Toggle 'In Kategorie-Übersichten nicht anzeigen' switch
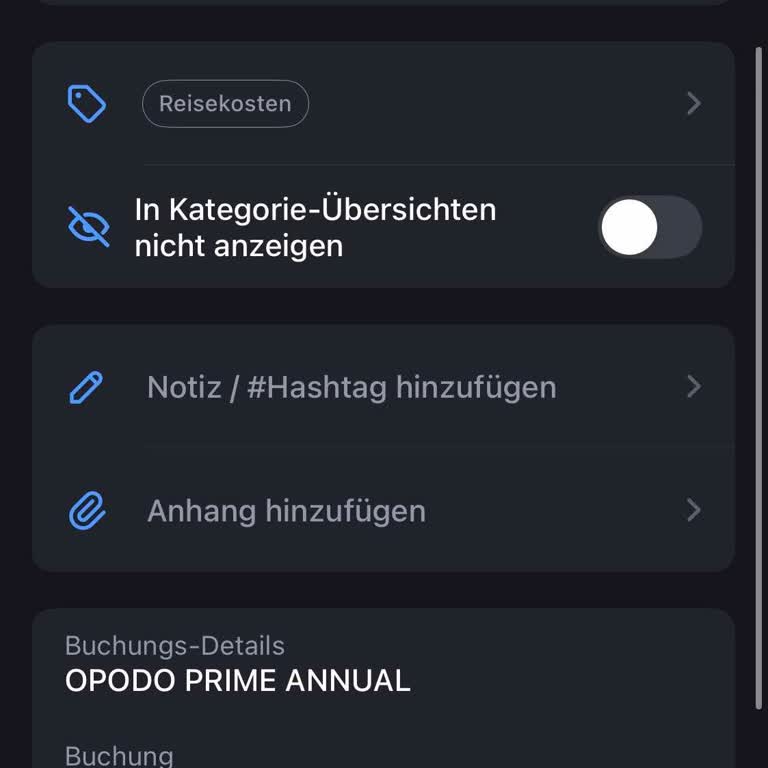Screen dimensions: 768x768 (650, 228)
